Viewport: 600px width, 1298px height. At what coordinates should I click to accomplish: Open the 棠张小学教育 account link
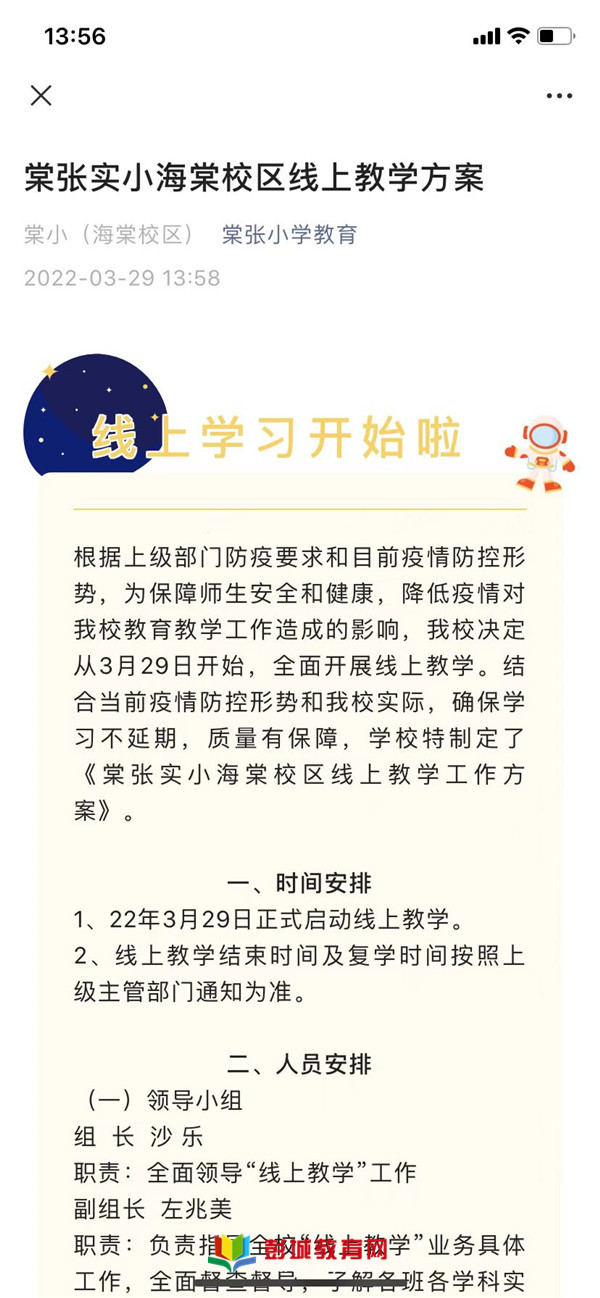click(289, 236)
